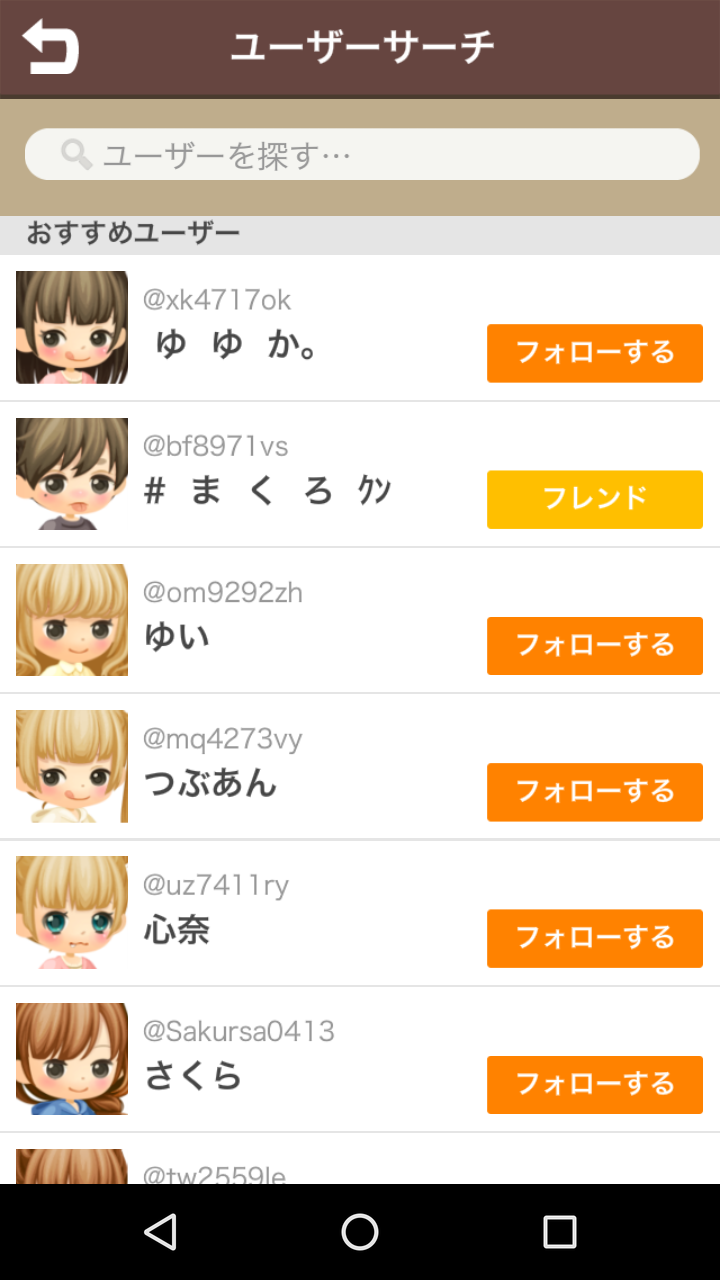Follow user つぶあん (@mq4273vy)
Viewport: 720px width, 1280px height.
tap(594, 792)
